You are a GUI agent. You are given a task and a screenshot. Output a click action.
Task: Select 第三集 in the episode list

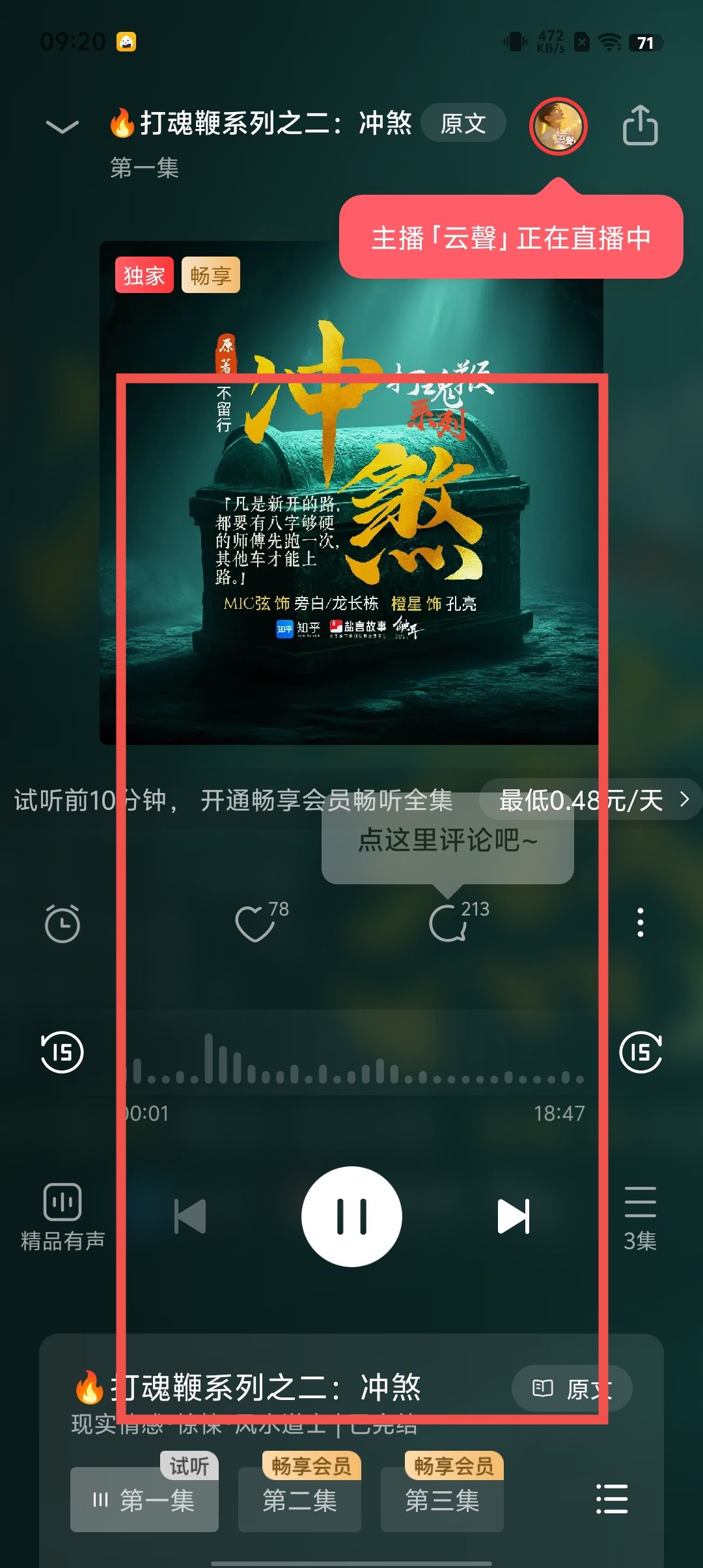pos(442,1500)
